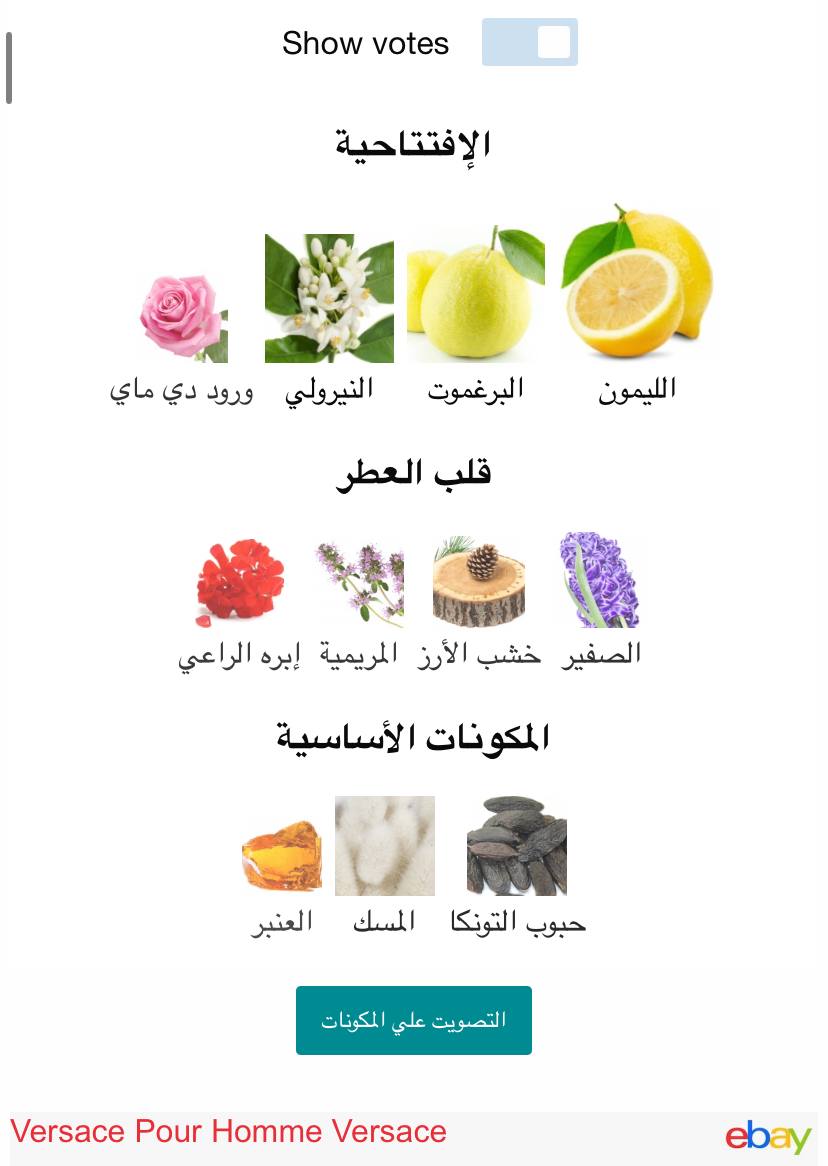The width and height of the screenshot is (828, 1166).
Task: Tap the التصويت على المكونات button
Action: coord(413,1020)
